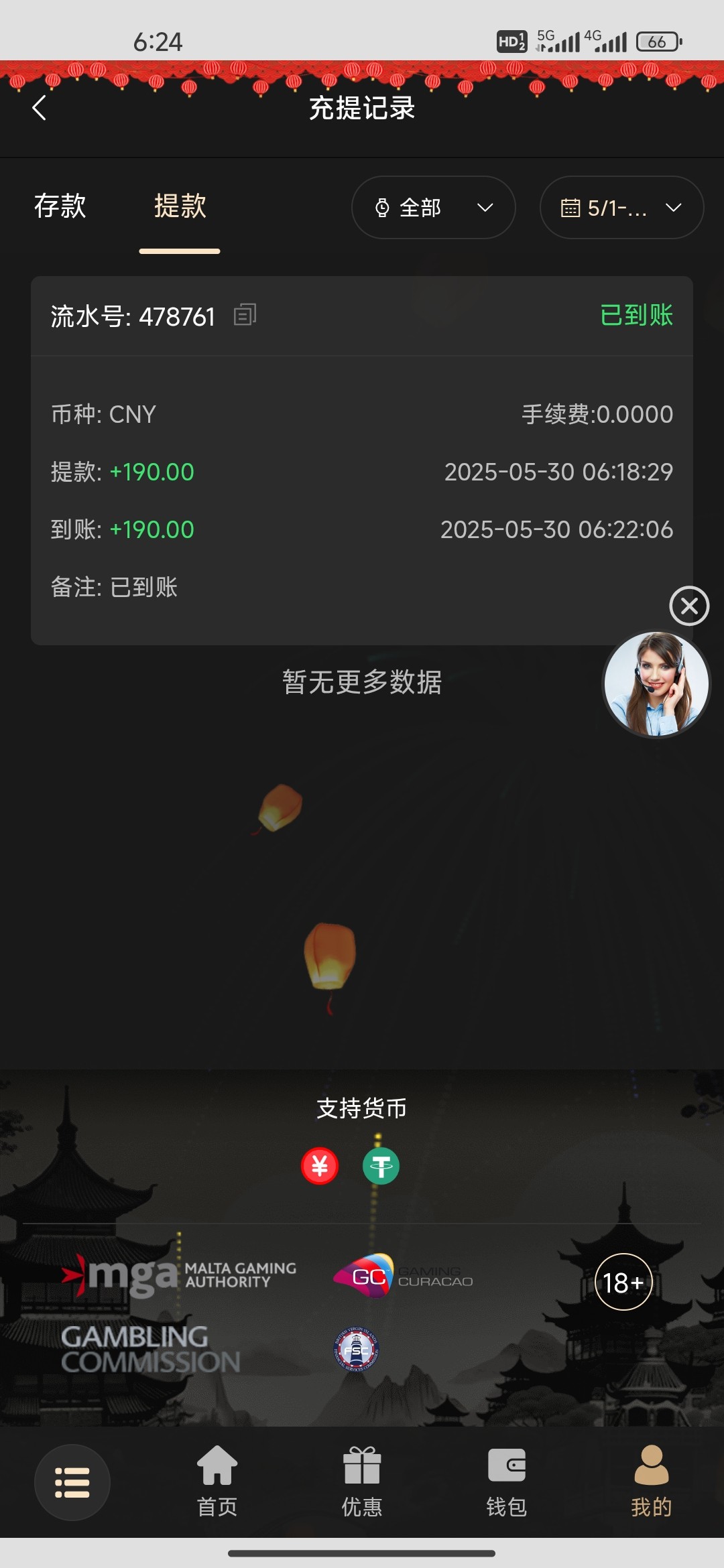Go back from 充提记录 page
This screenshot has width=724, height=1568.
tap(40, 108)
